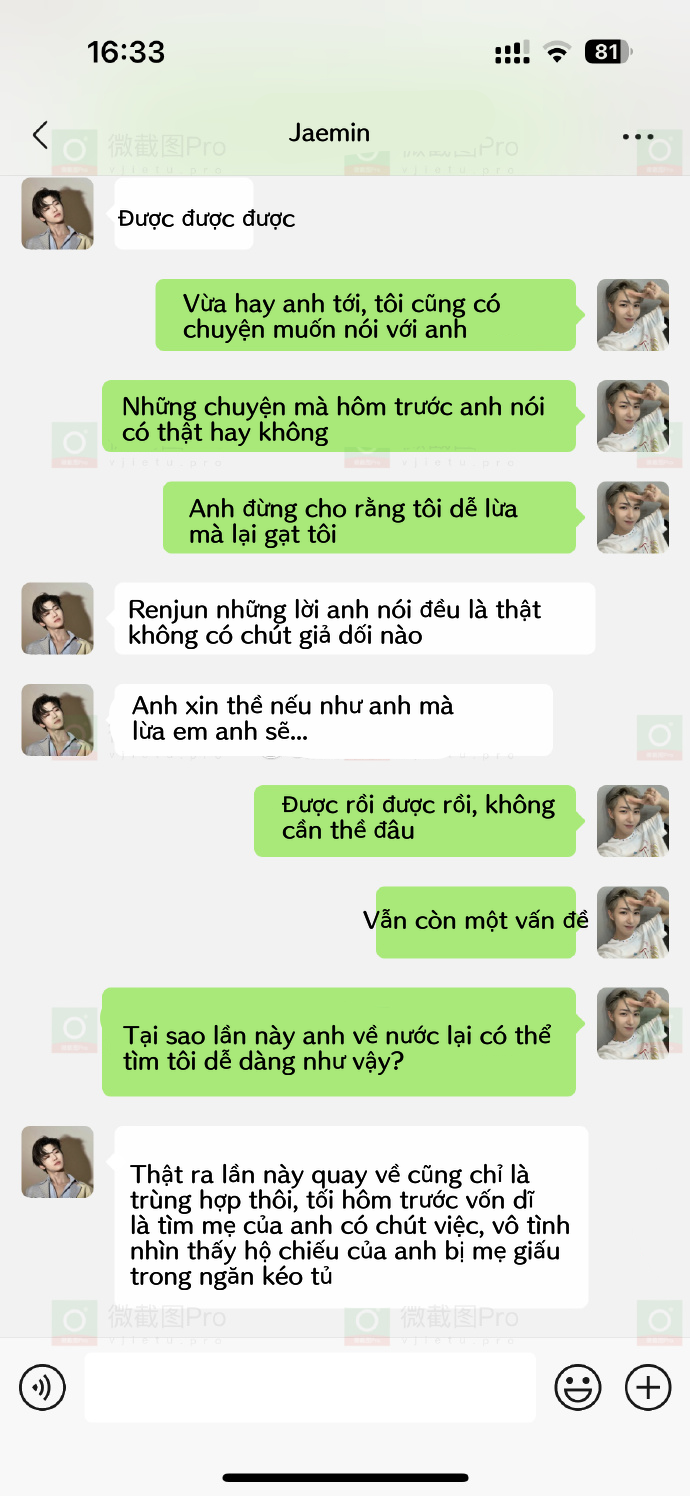Go back from the Jaemin chat
The image size is (690, 1496).
pos(40,135)
